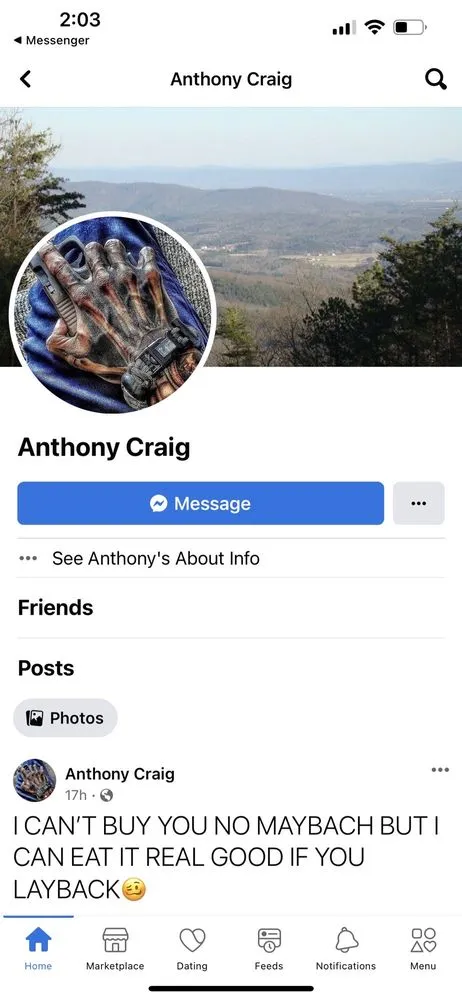Open the post's three-dot overflow menu
This screenshot has height=1000, width=462.
[440, 770]
